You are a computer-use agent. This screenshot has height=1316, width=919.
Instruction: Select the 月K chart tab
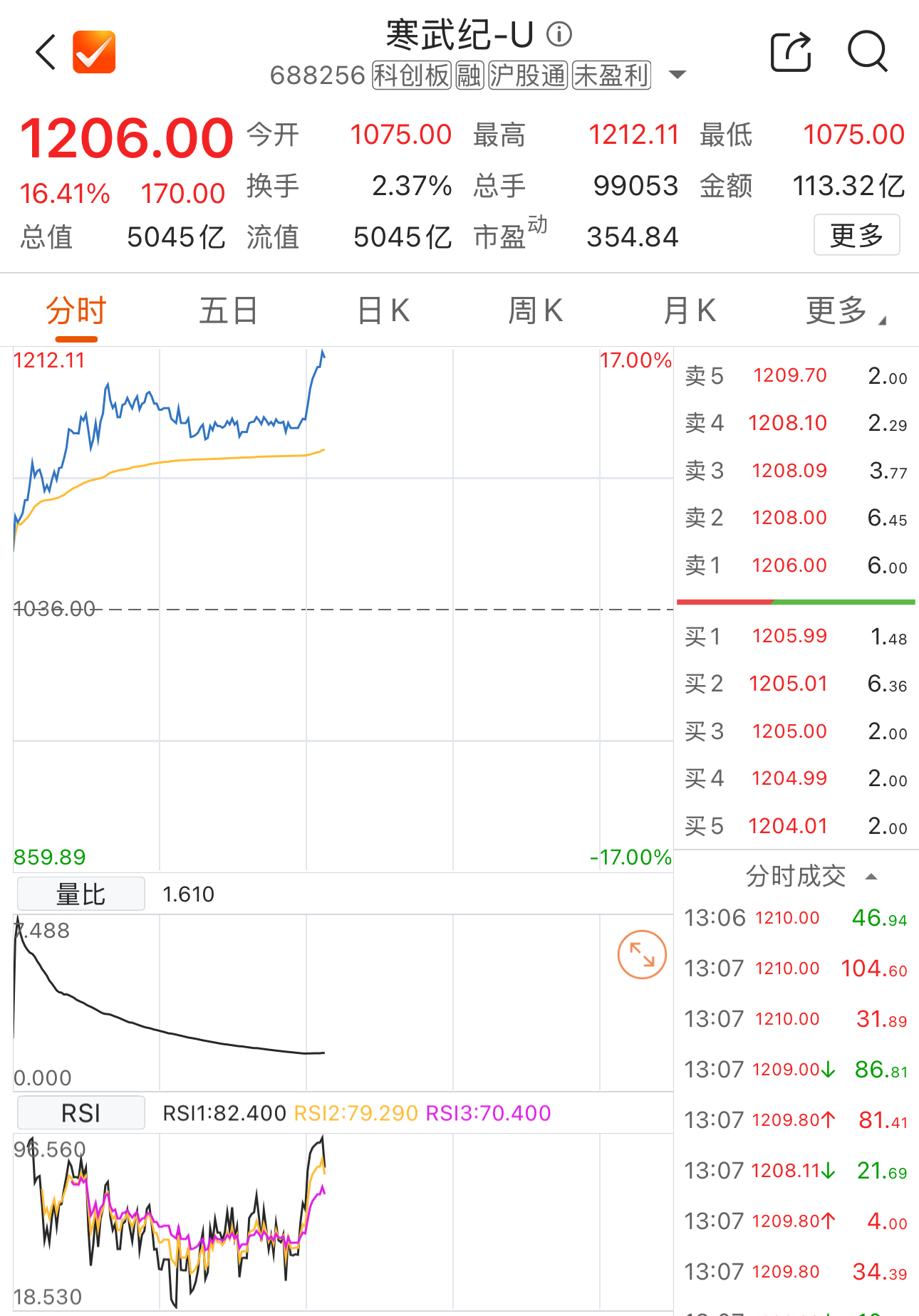coord(689,311)
